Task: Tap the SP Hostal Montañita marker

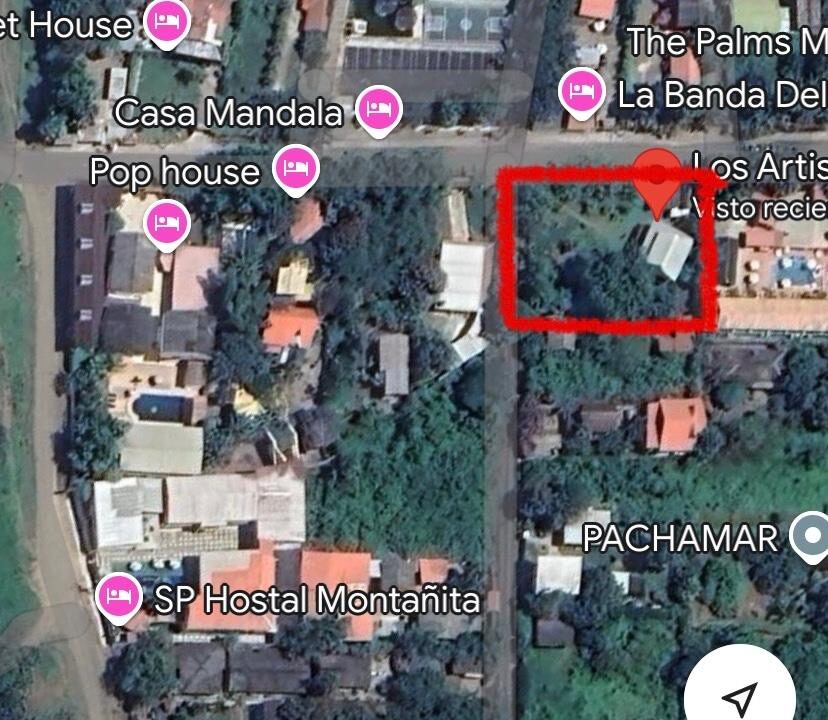Action: [x=120, y=597]
